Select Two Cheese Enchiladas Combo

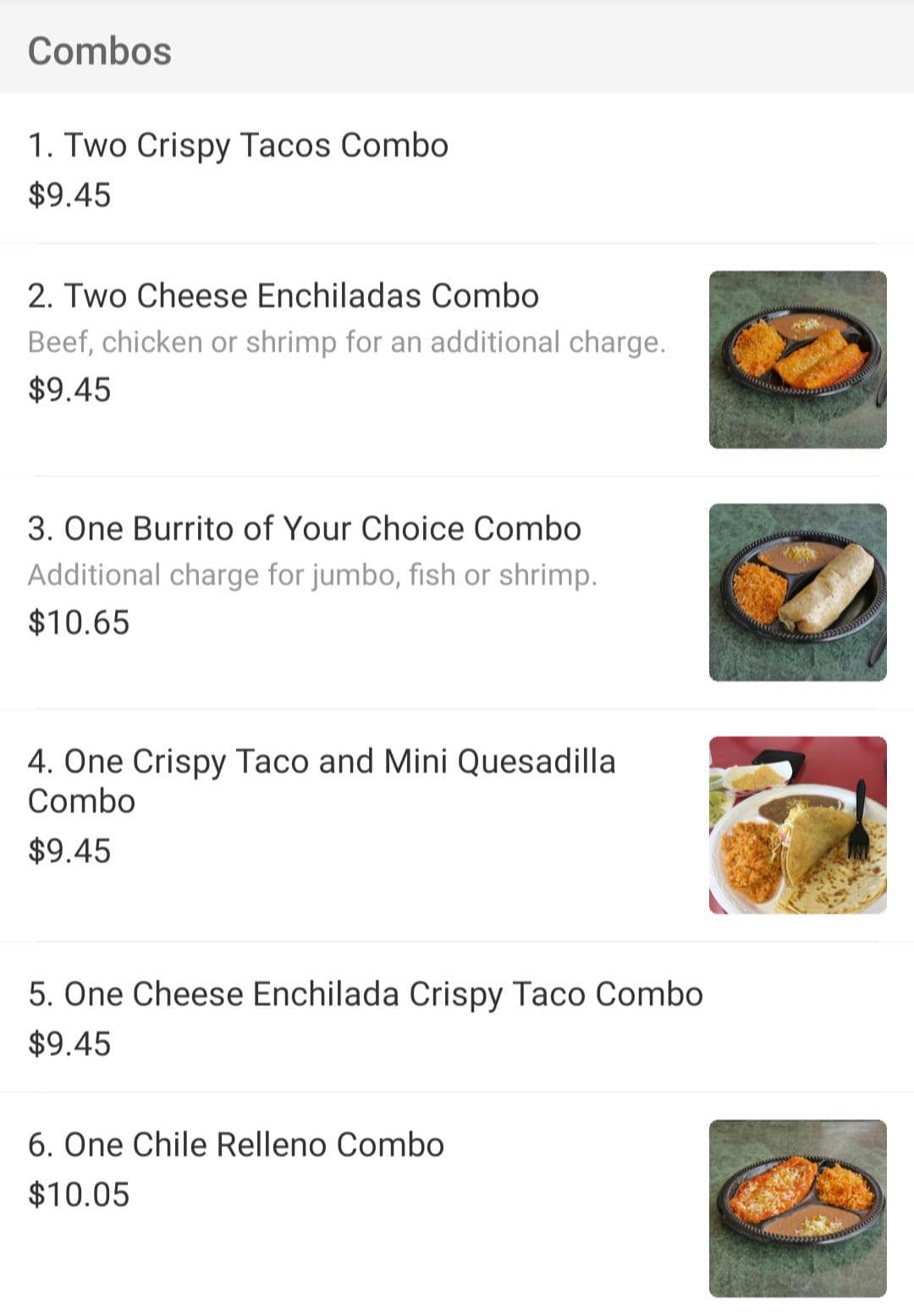click(283, 296)
